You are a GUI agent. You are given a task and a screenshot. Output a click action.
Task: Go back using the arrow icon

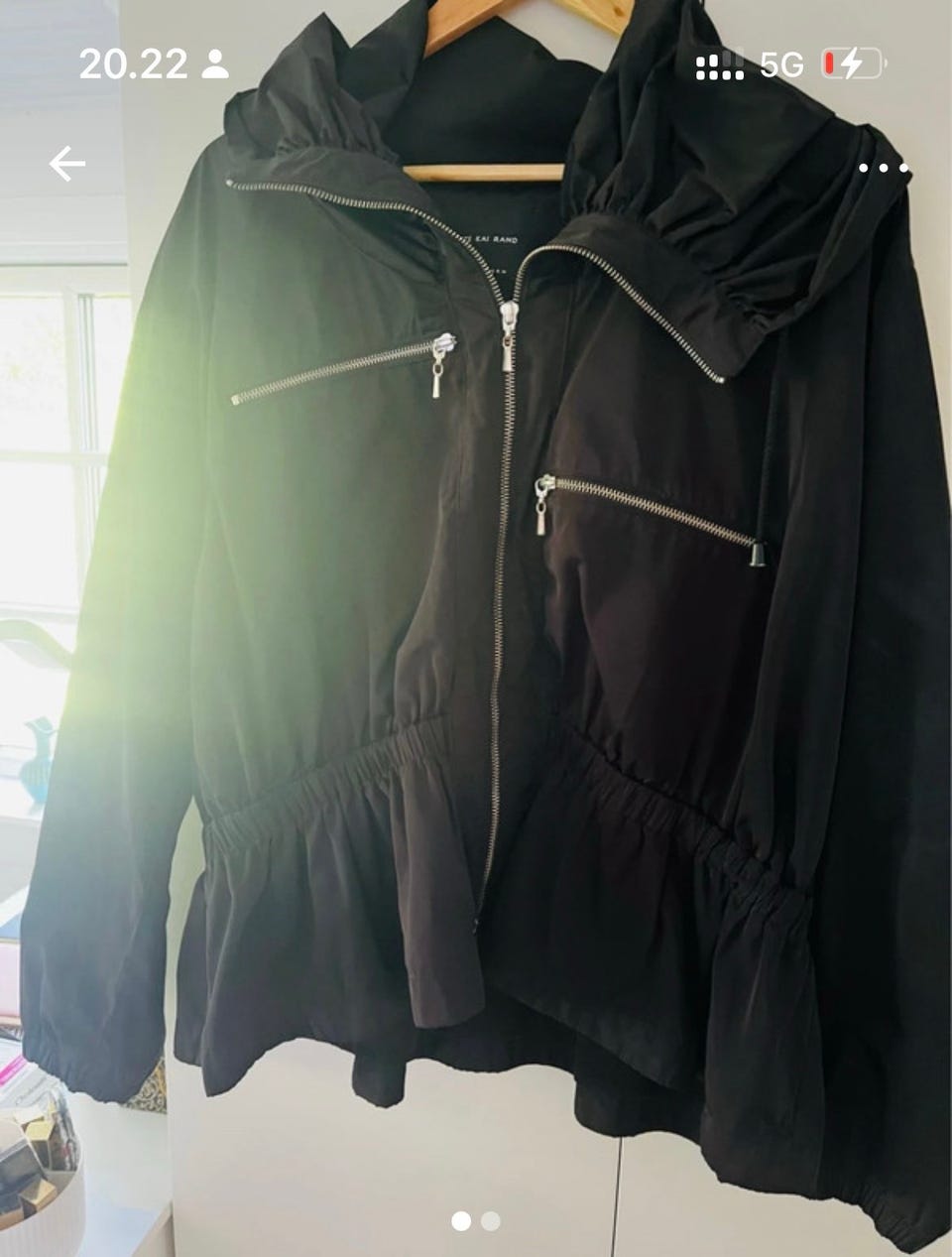[x=66, y=164]
